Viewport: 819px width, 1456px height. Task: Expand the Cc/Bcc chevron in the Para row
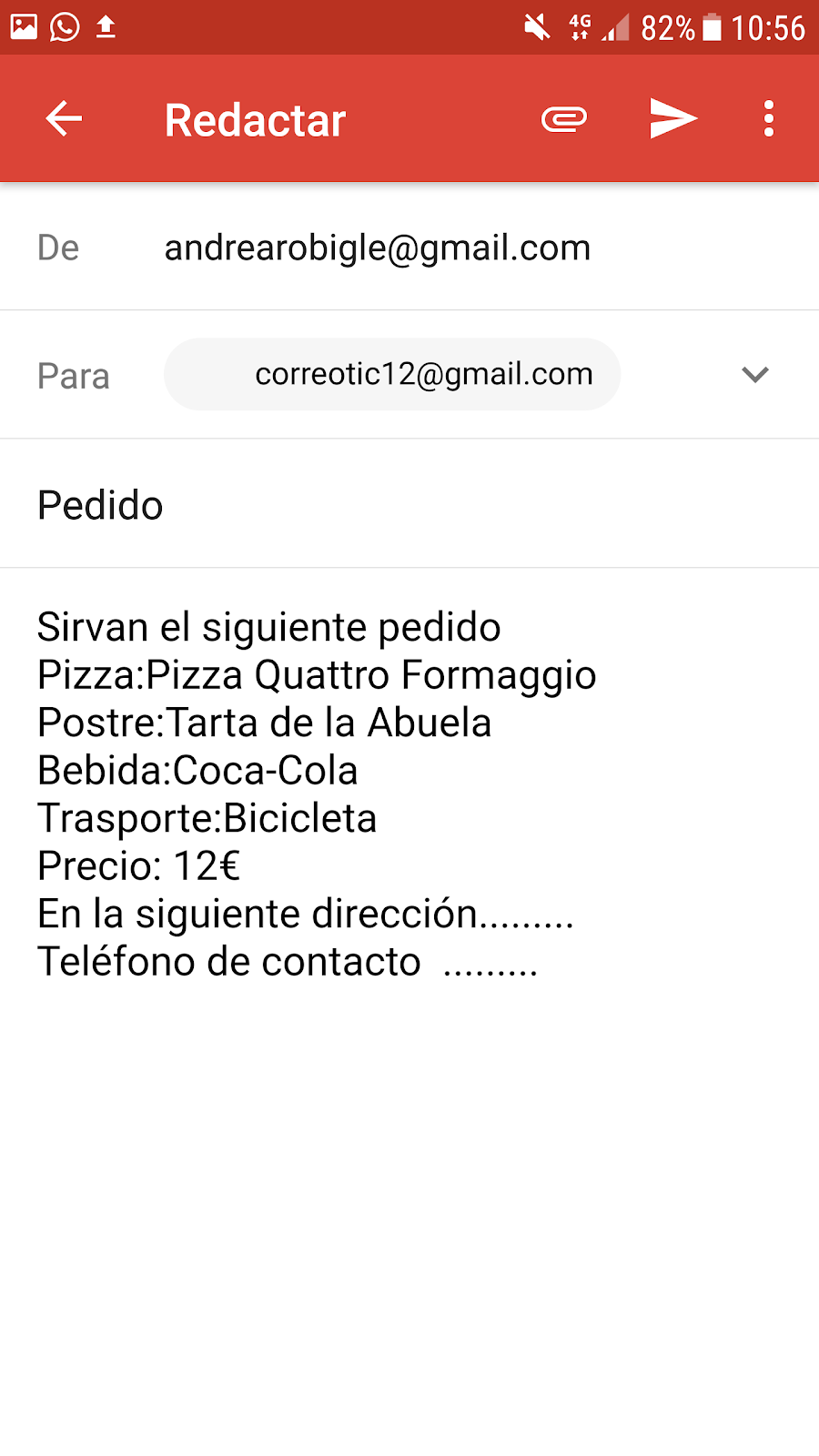[x=755, y=375]
